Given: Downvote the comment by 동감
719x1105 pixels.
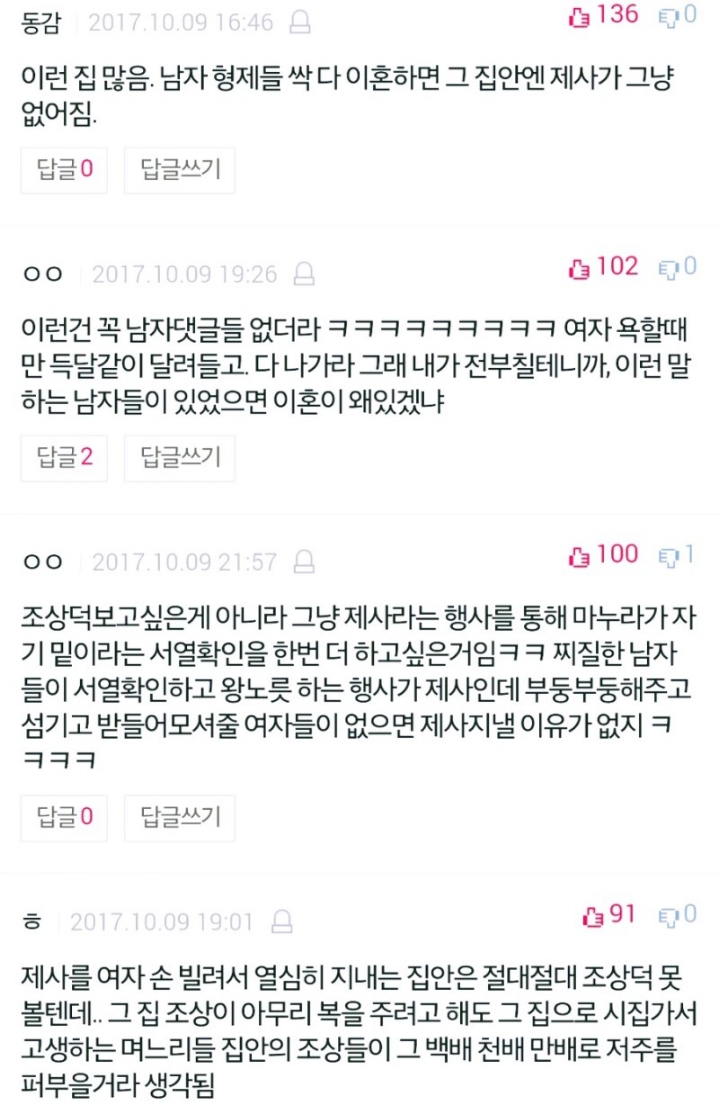Looking at the screenshot, I should 677,16.
